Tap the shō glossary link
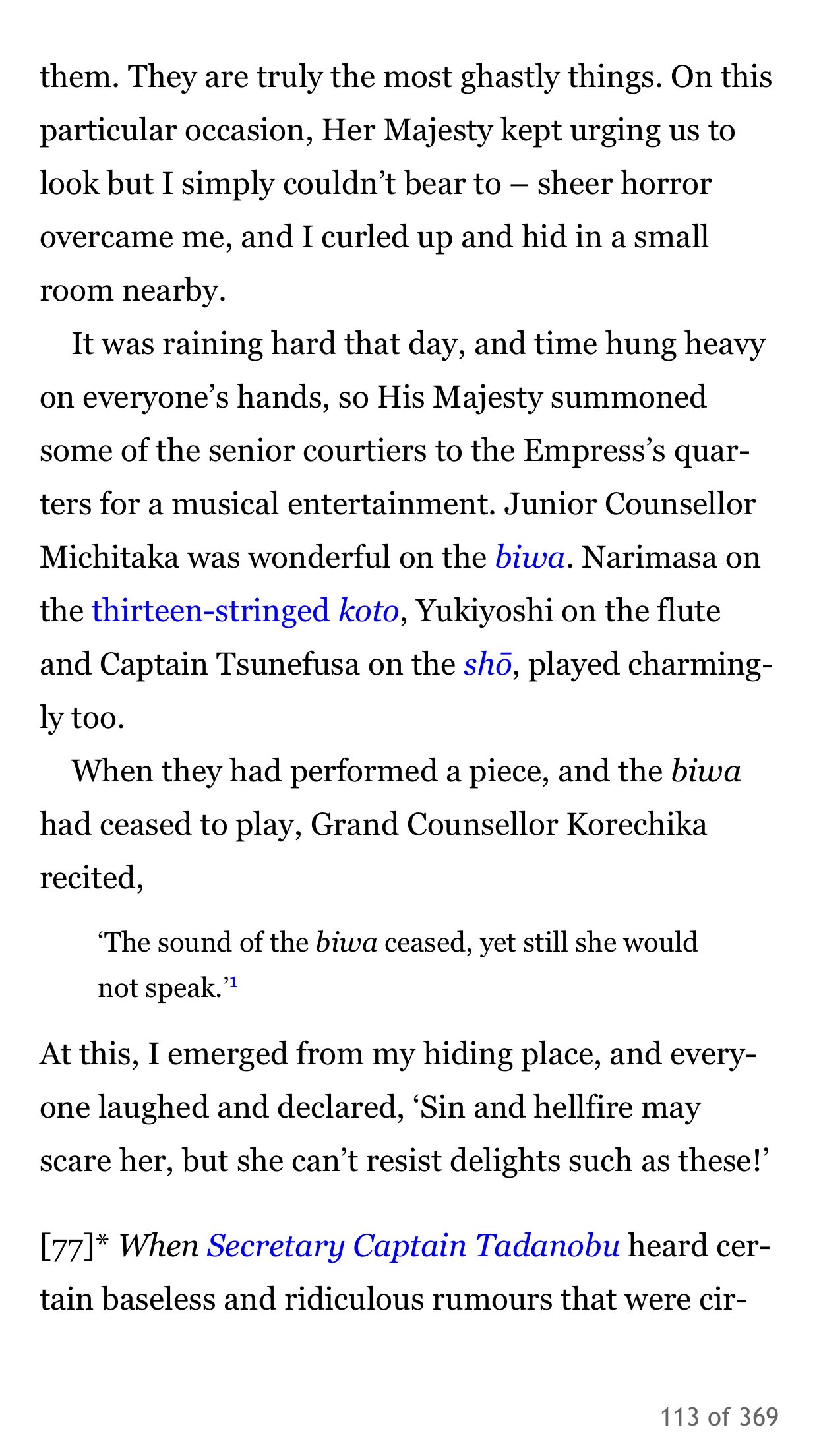This screenshot has width=819, height=1456. [x=487, y=665]
